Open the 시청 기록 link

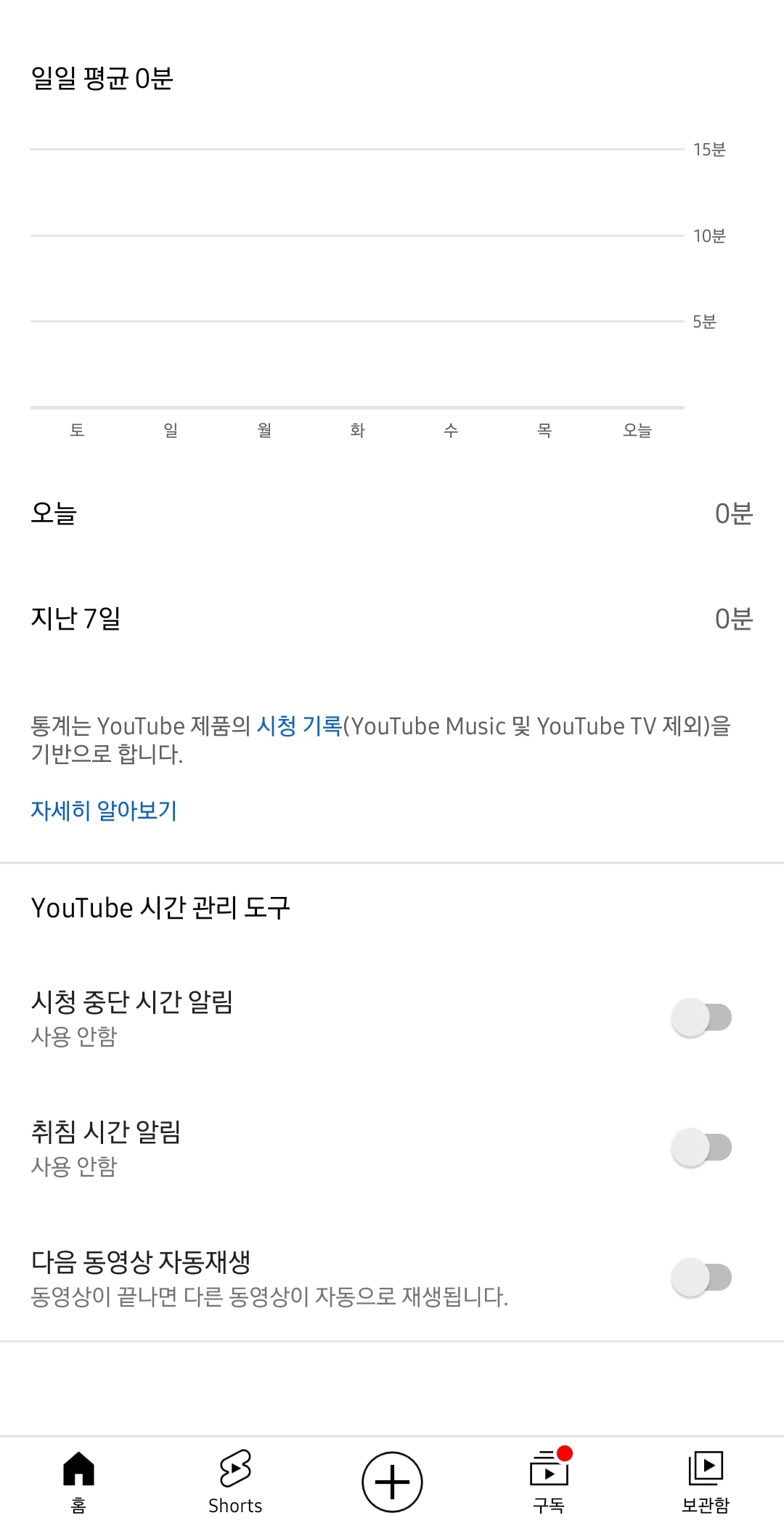click(x=299, y=726)
